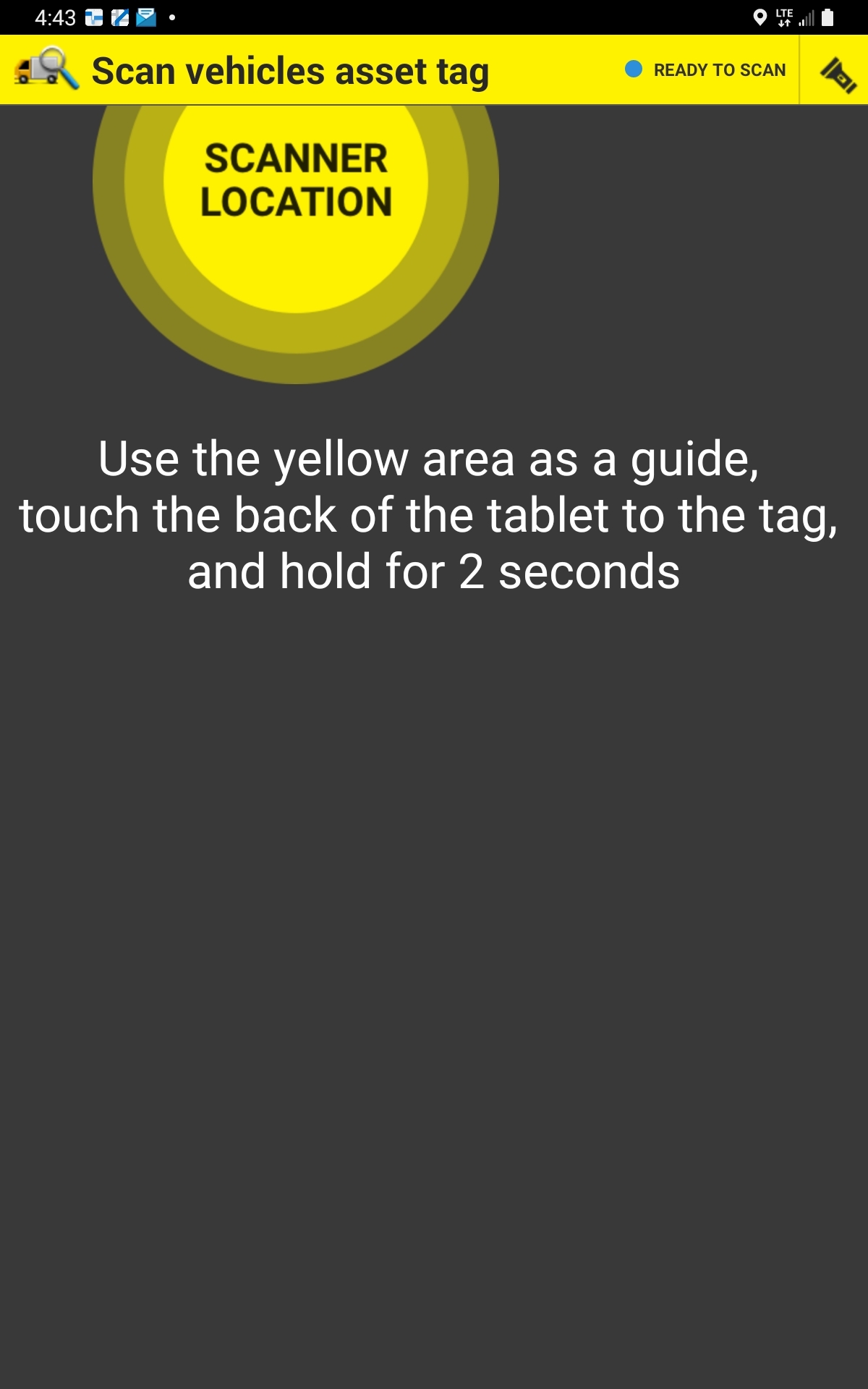This screenshot has width=868, height=1389.
Task: Turn on the flashlight icon
Action: pos(836,72)
